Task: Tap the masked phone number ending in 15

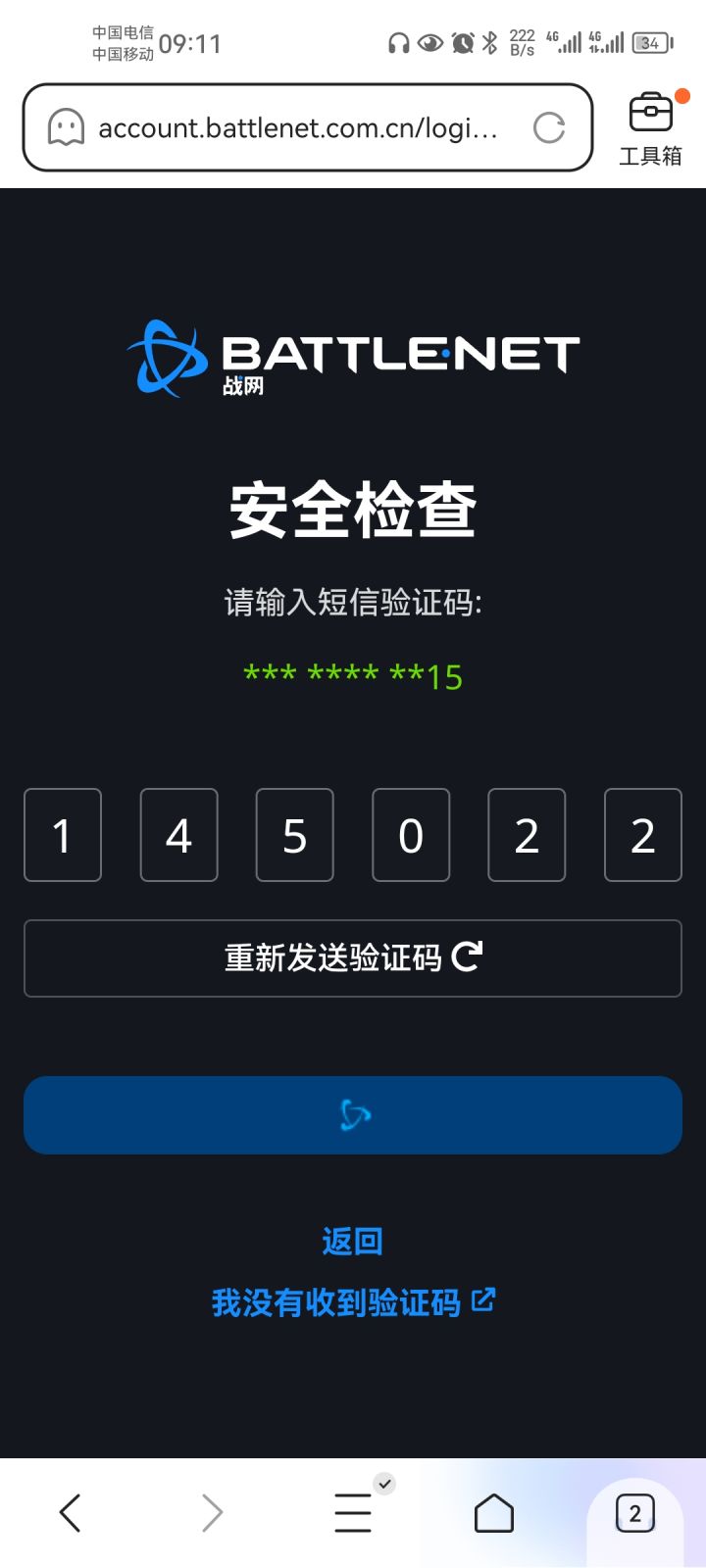Action: (x=351, y=675)
